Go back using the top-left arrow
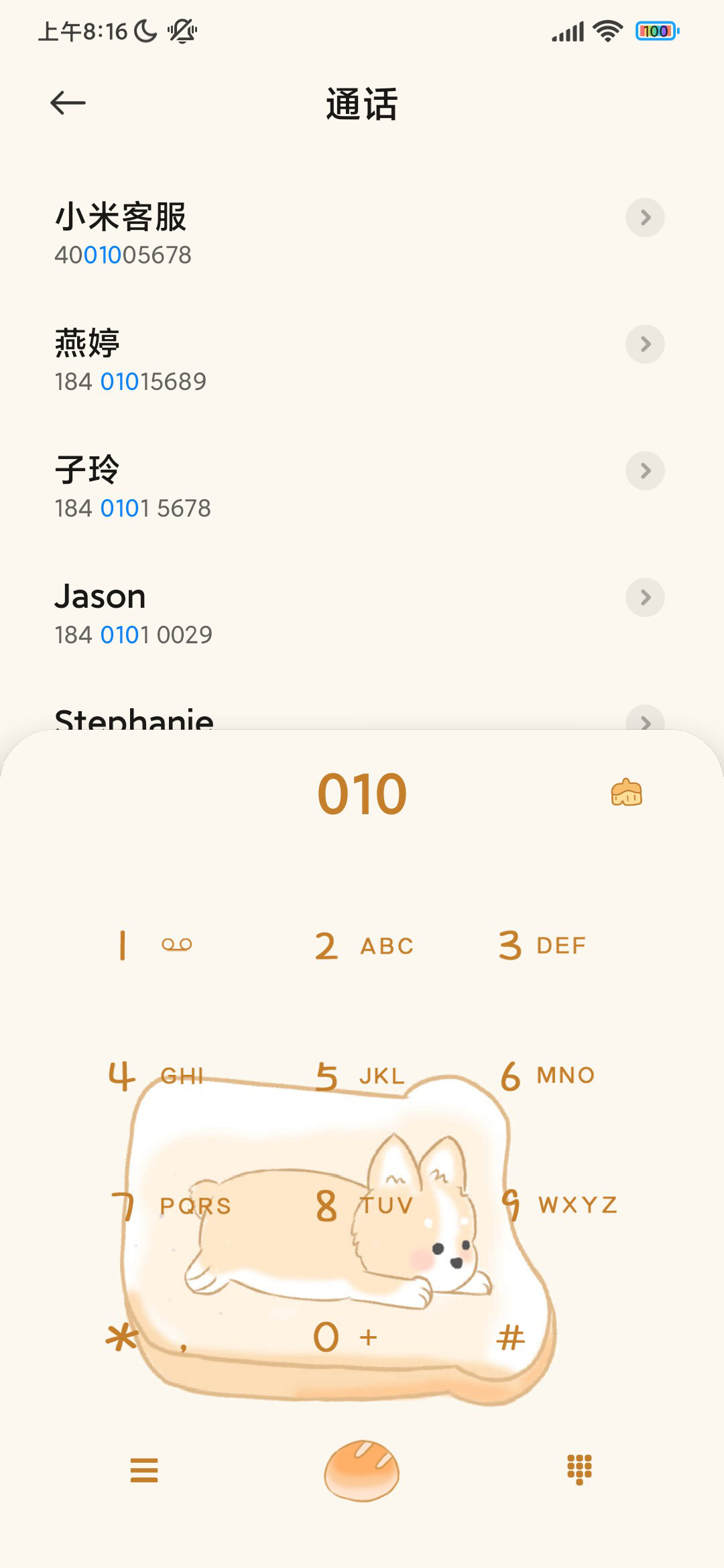 [x=68, y=103]
